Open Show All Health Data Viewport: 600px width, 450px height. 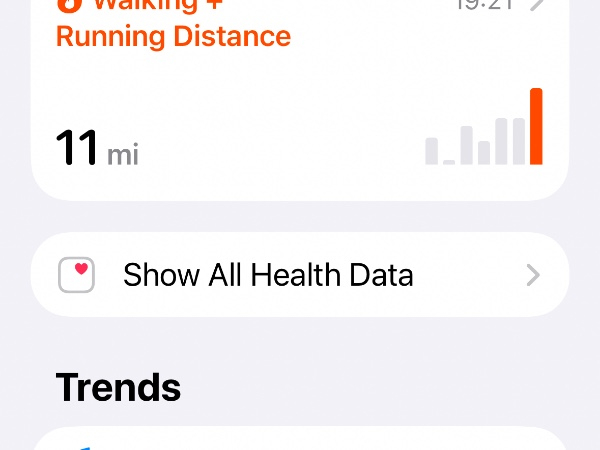[300, 275]
